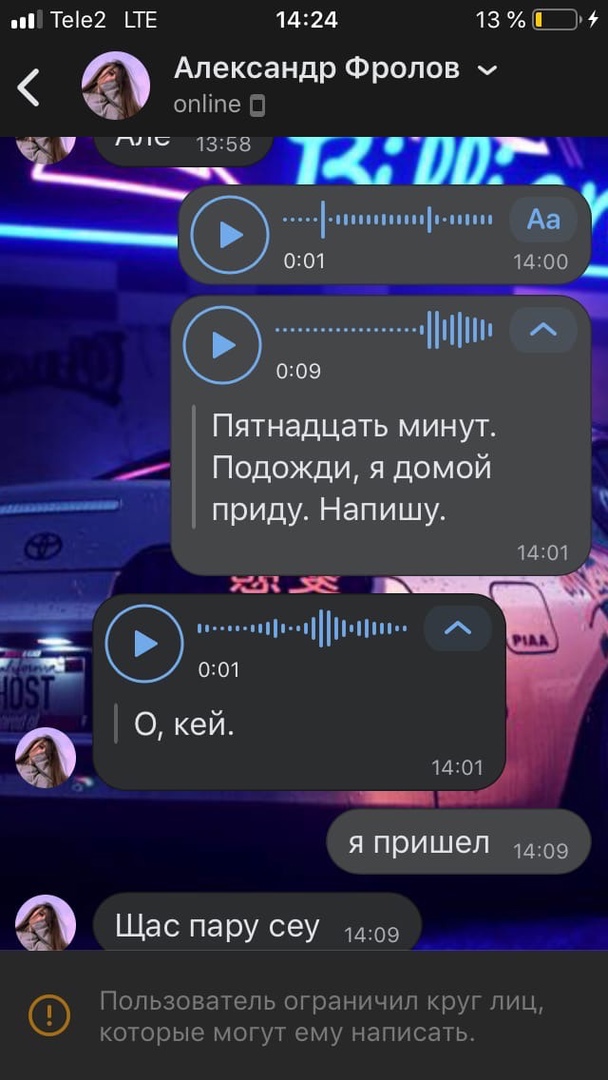The height and width of the screenshot is (1080, 608).
Task: Play the 0:09 voice message
Action: (222, 345)
